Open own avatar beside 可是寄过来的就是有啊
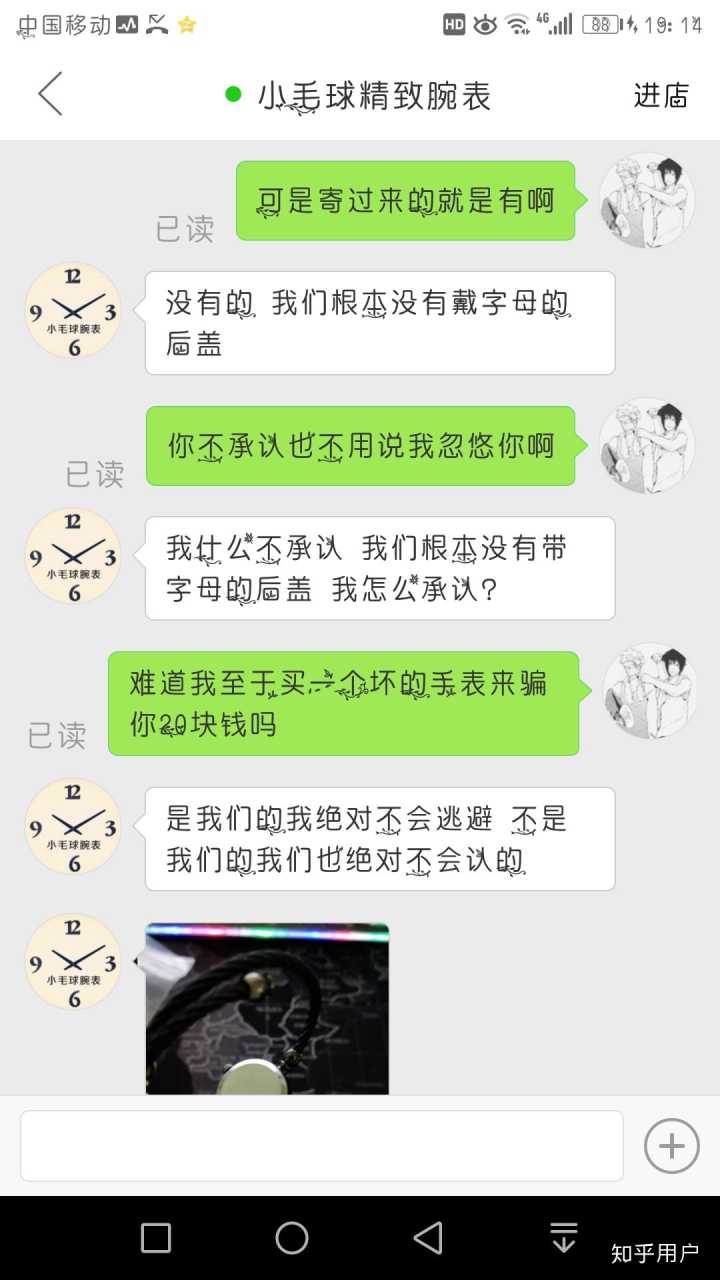720x1280 pixels. point(647,201)
